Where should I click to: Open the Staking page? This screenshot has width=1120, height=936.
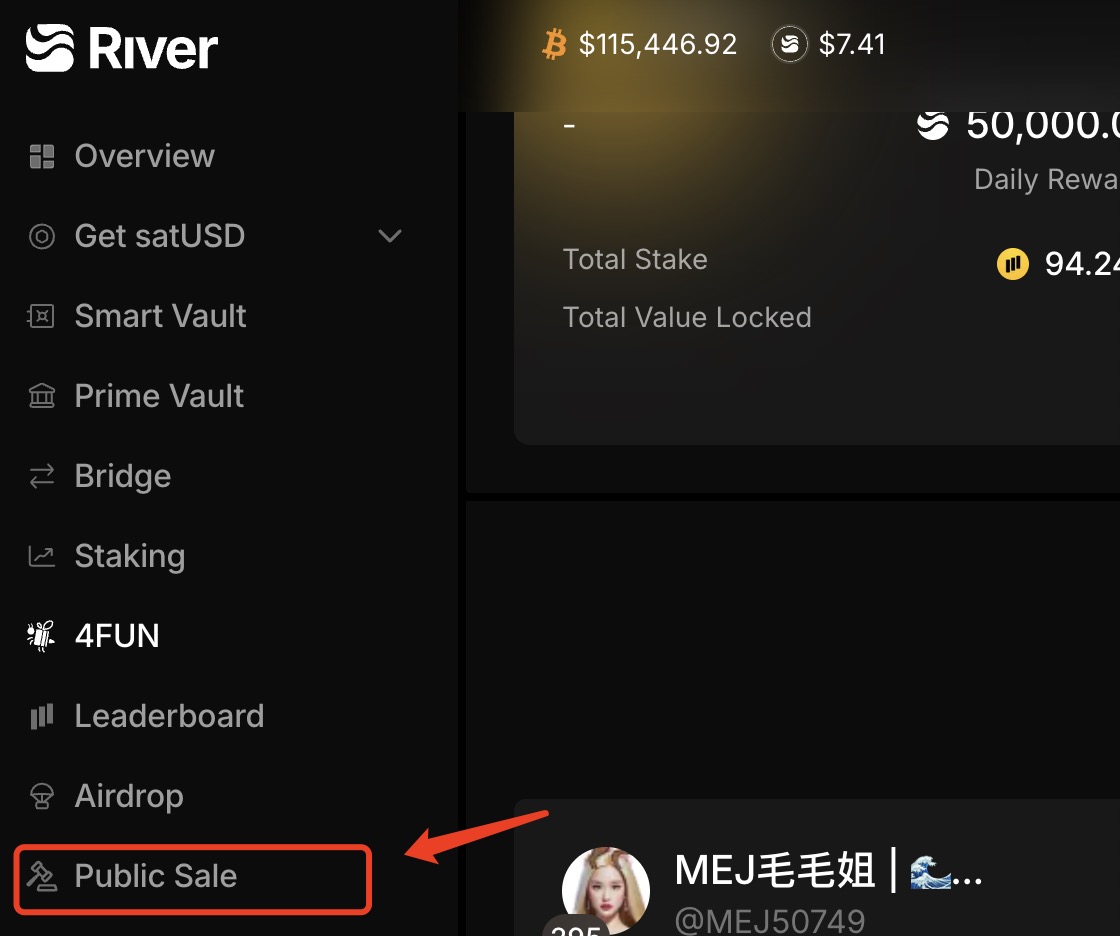click(129, 556)
